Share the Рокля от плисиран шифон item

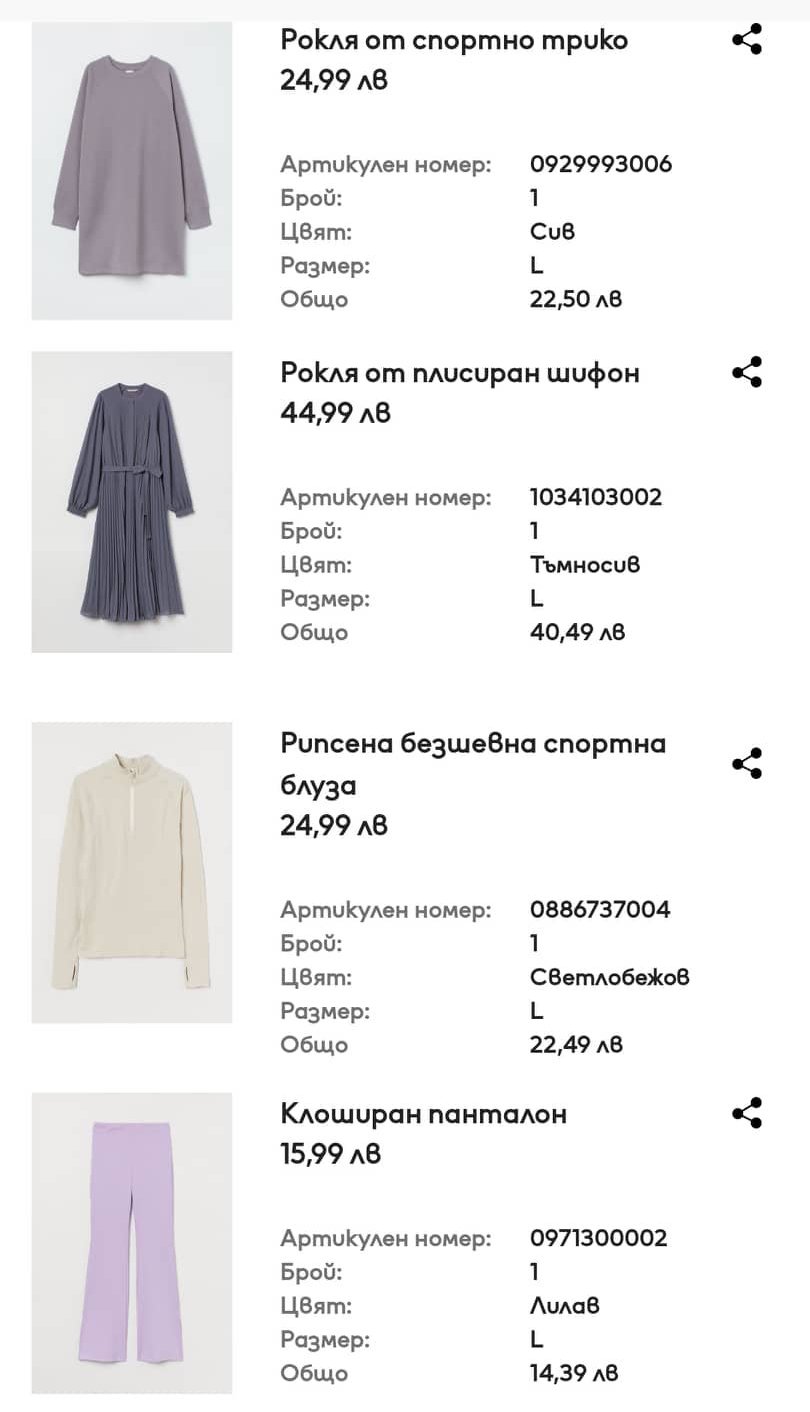(x=747, y=372)
